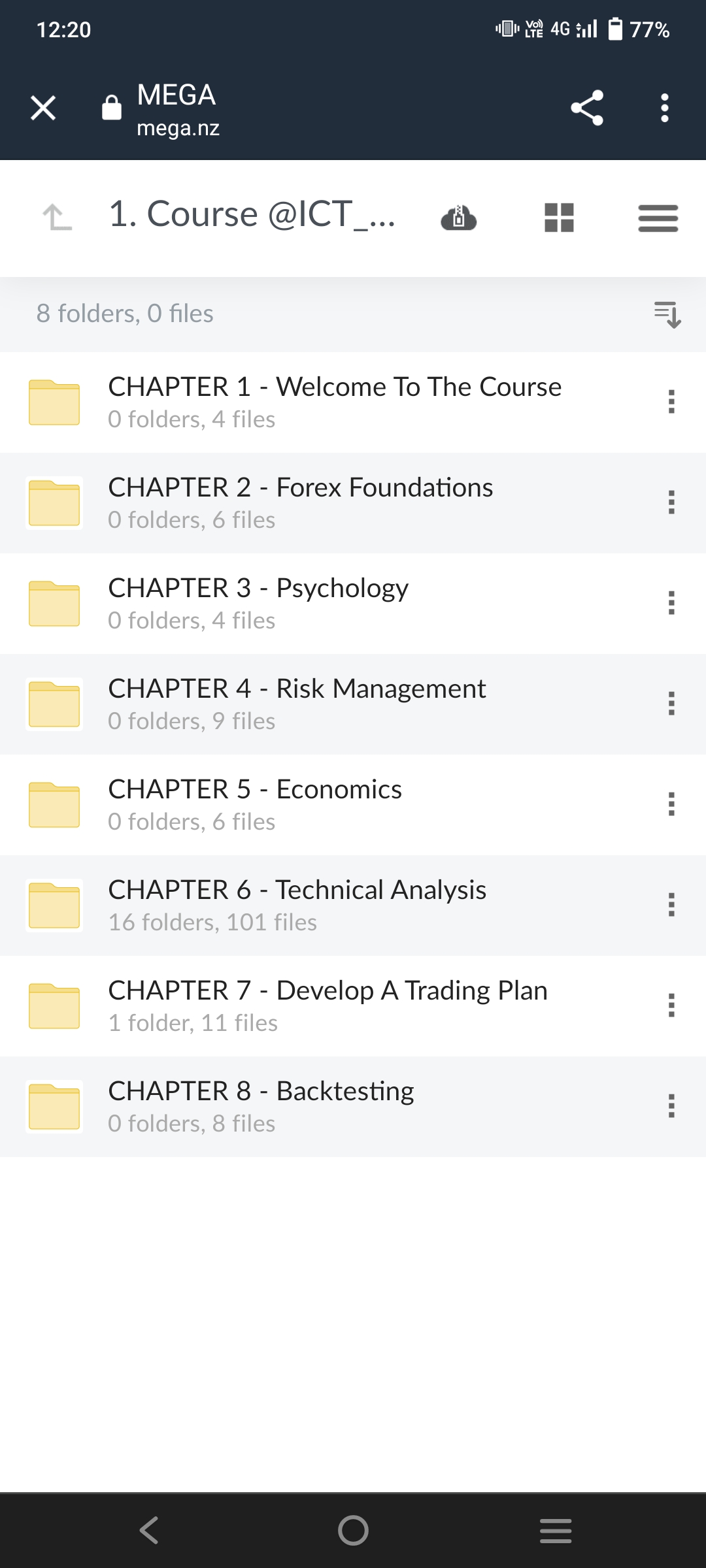
Task: Change the folder sort order
Action: click(667, 314)
